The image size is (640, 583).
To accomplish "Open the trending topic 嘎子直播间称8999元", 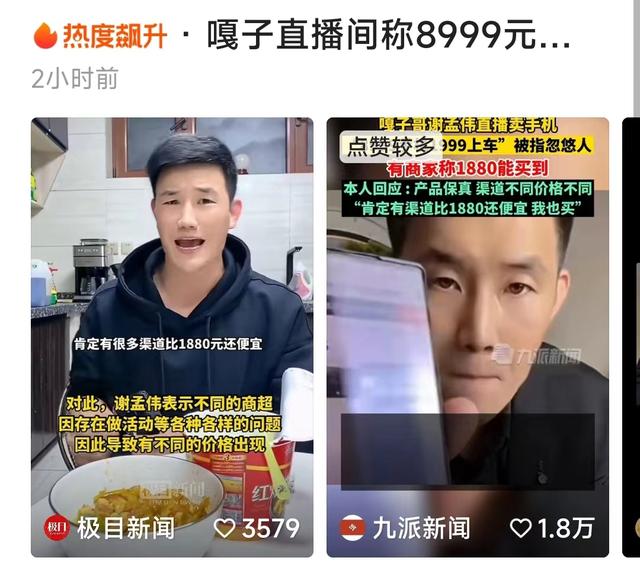I will (388, 36).
